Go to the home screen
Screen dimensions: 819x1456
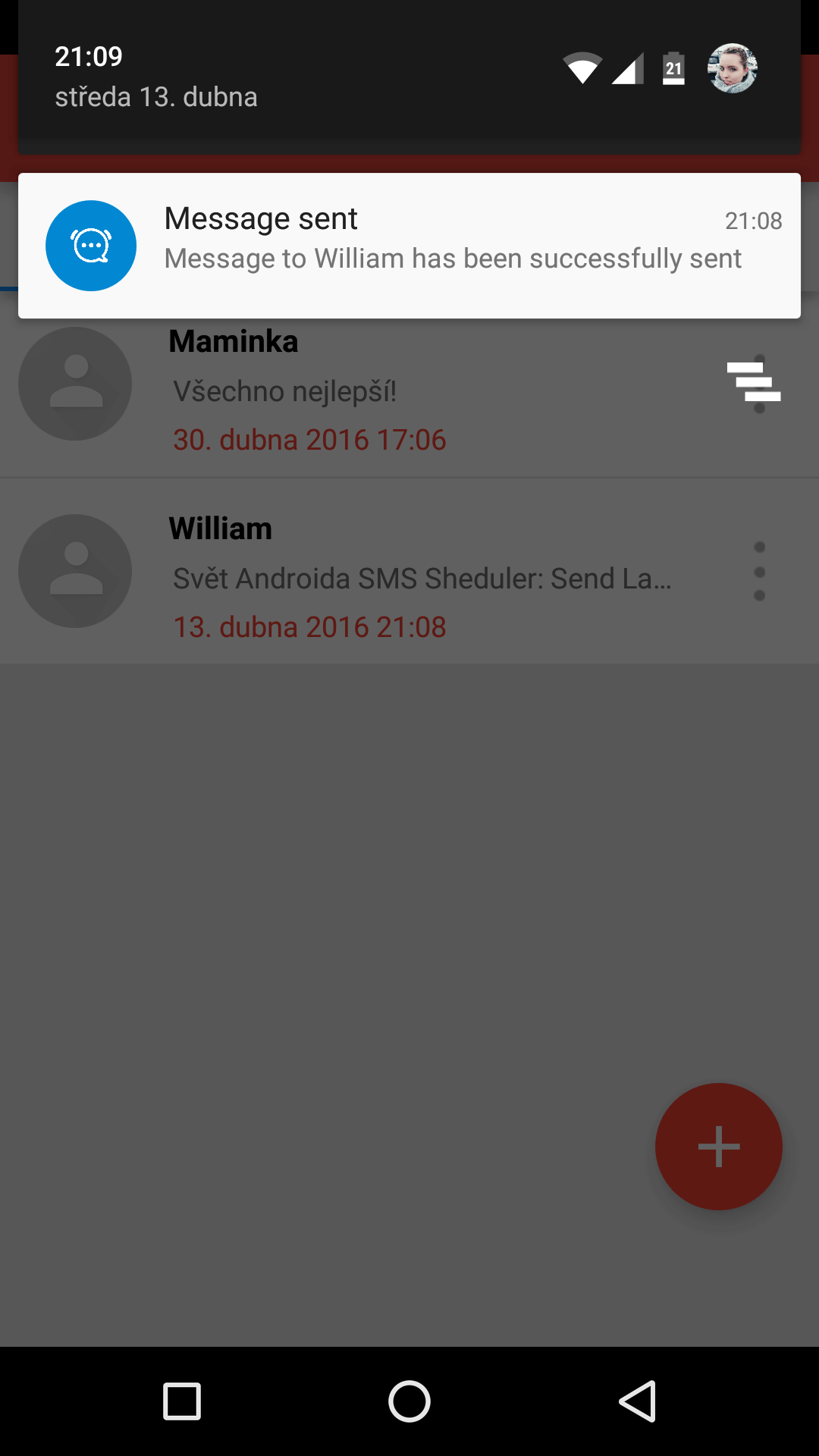409,1401
